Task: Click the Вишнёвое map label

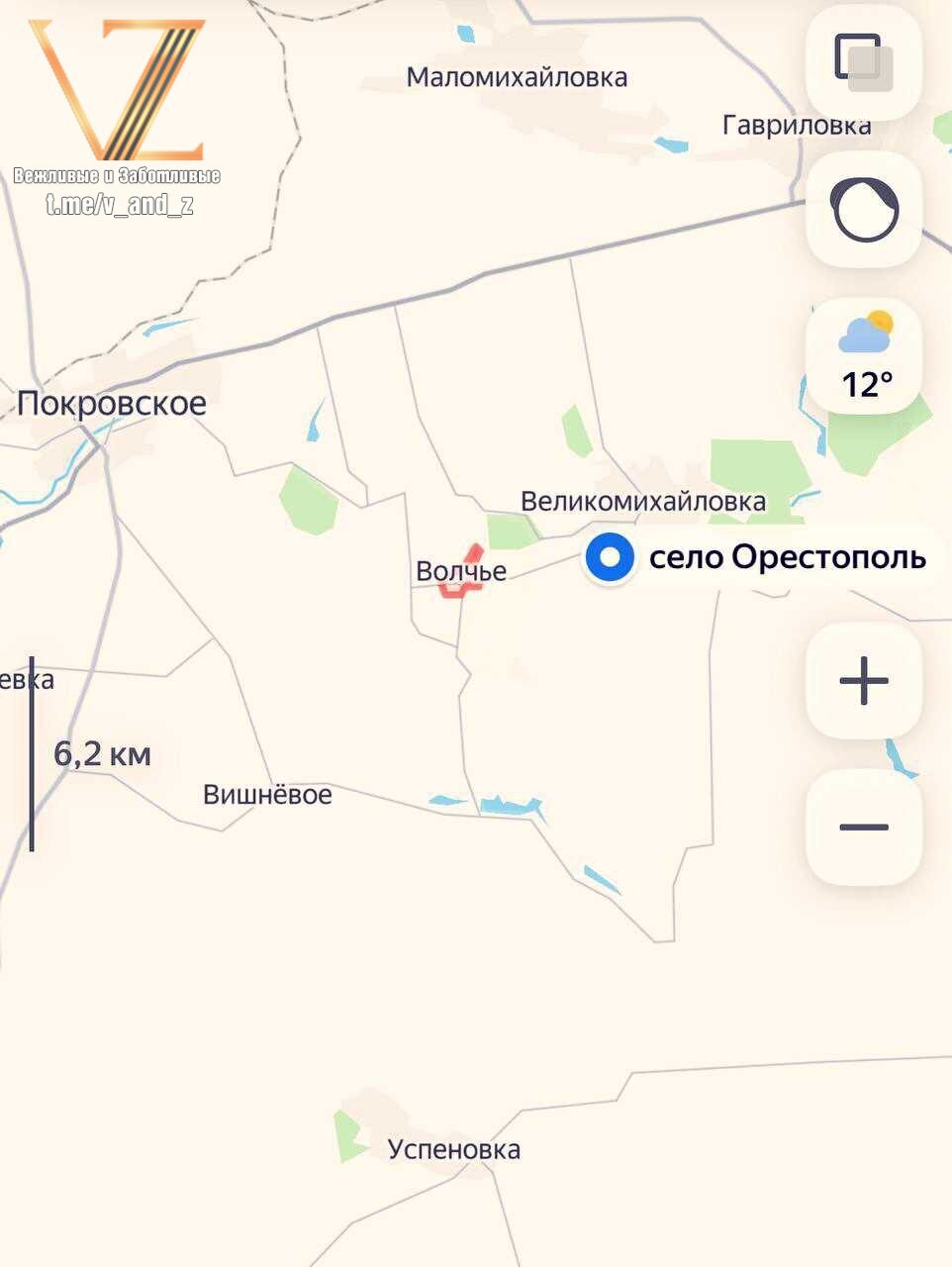Action: click(x=267, y=793)
